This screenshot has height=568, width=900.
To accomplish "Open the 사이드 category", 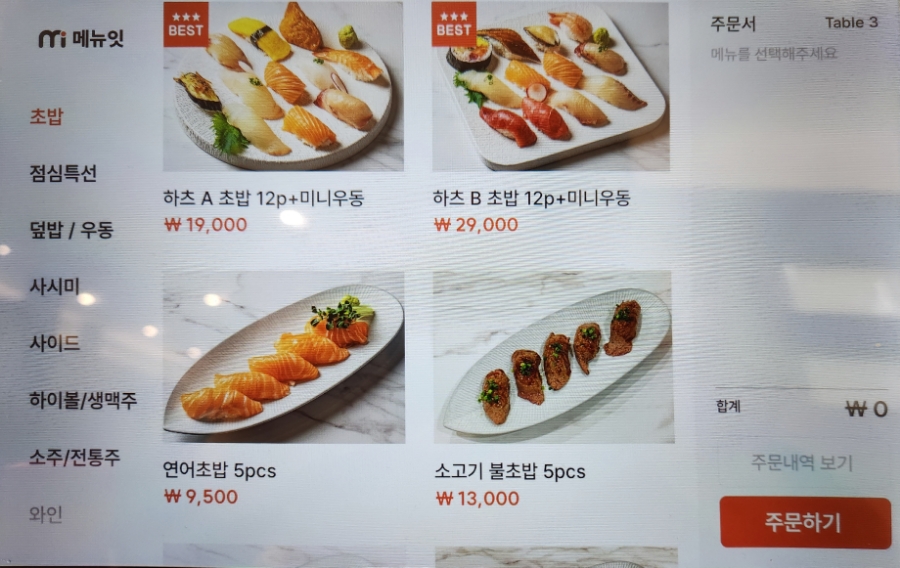I will 54,343.
